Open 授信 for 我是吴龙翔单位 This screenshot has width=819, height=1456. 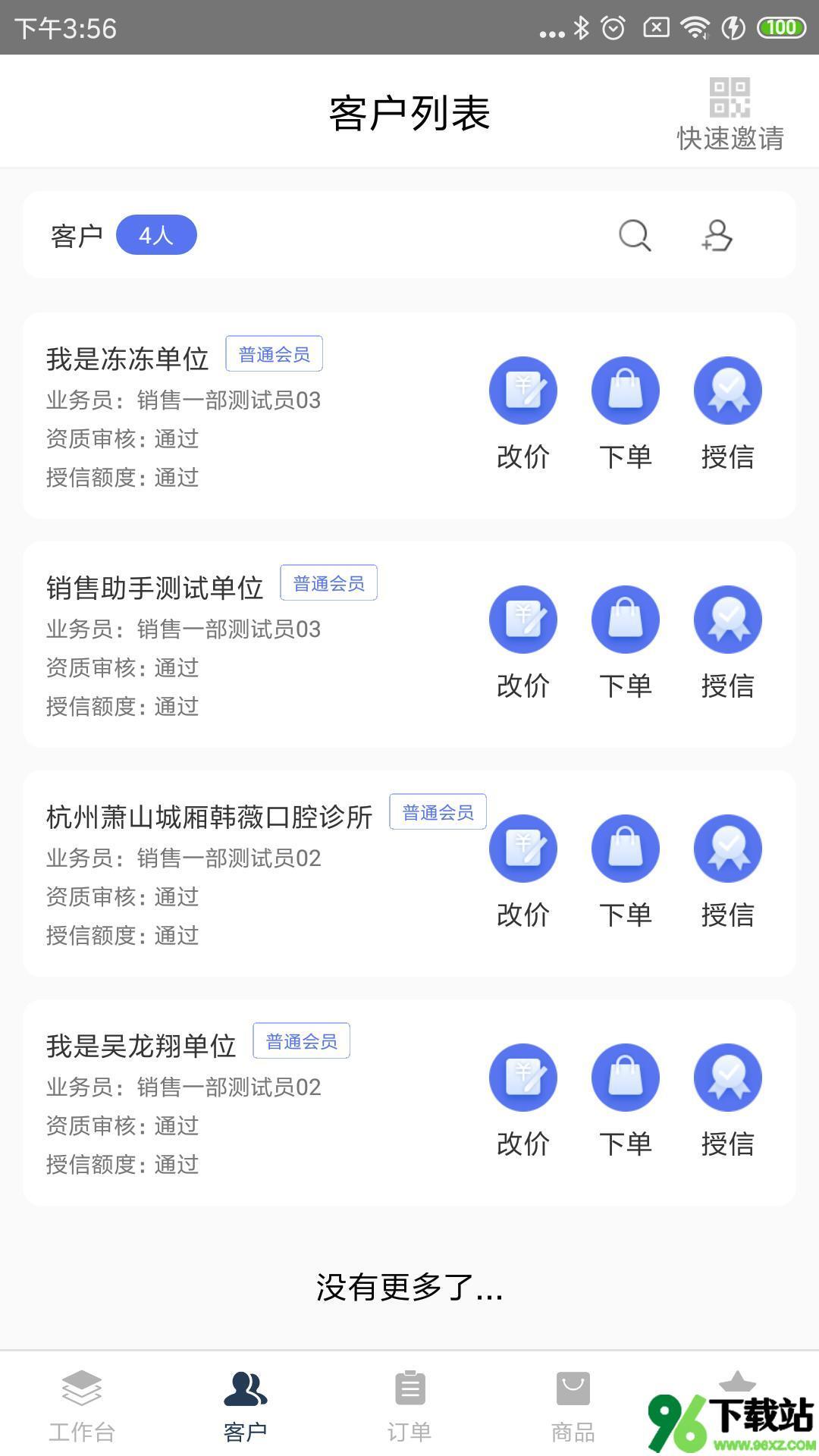pyautogui.click(x=728, y=1101)
